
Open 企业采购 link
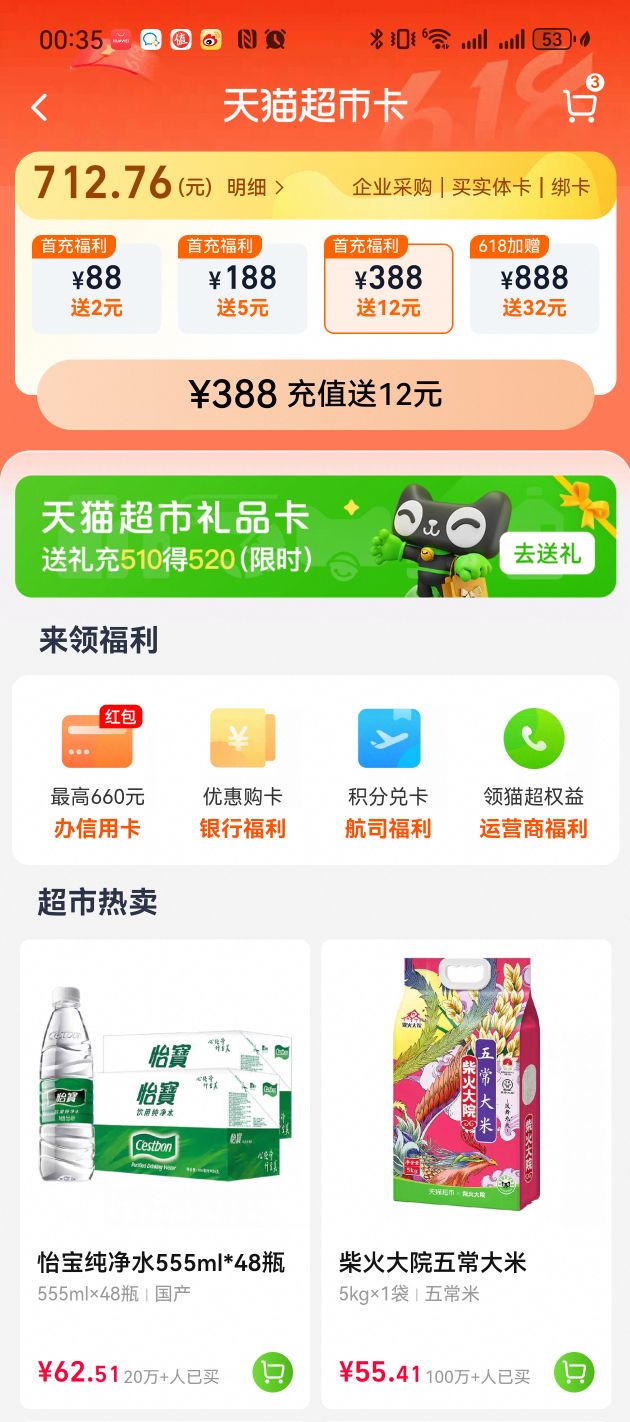(392, 187)
